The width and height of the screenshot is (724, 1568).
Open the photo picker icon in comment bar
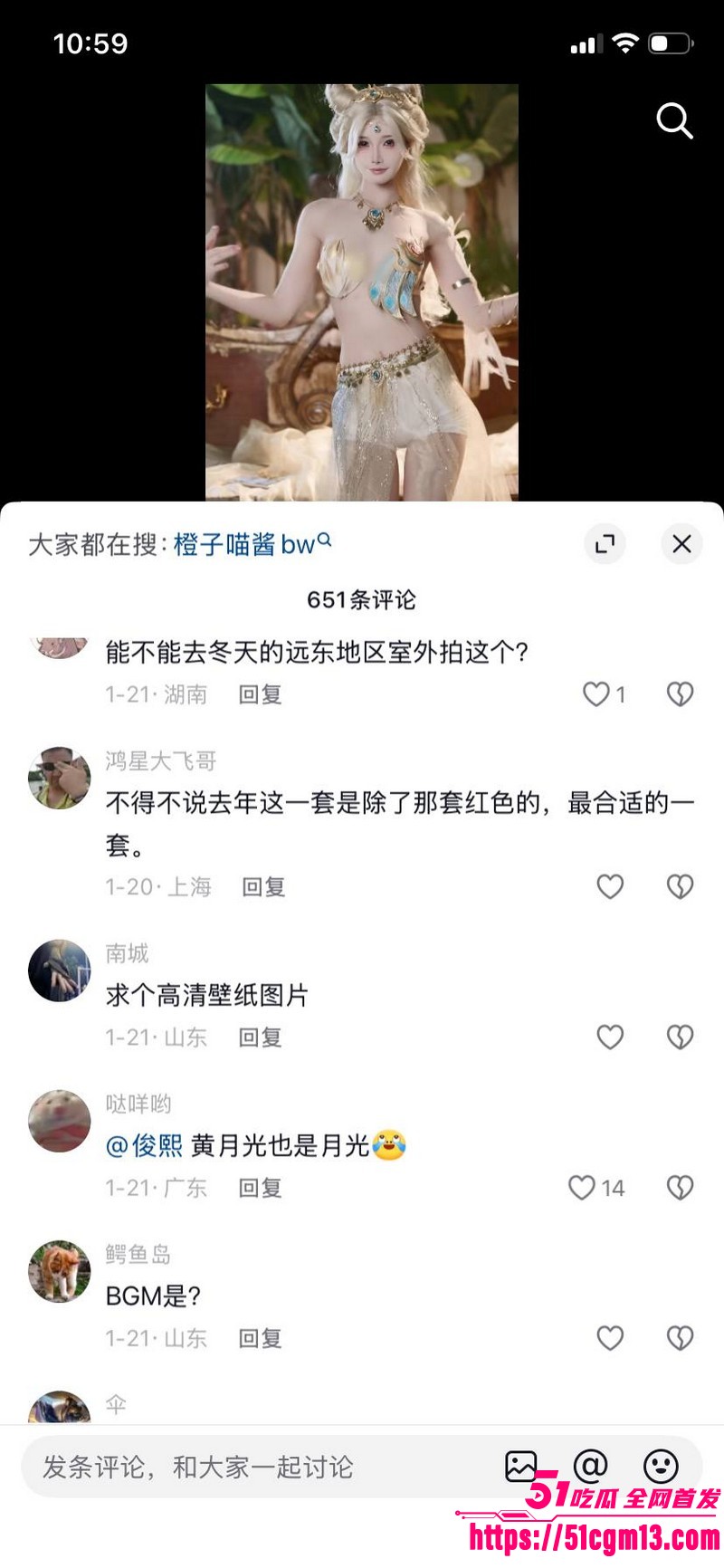point(520,1467)
